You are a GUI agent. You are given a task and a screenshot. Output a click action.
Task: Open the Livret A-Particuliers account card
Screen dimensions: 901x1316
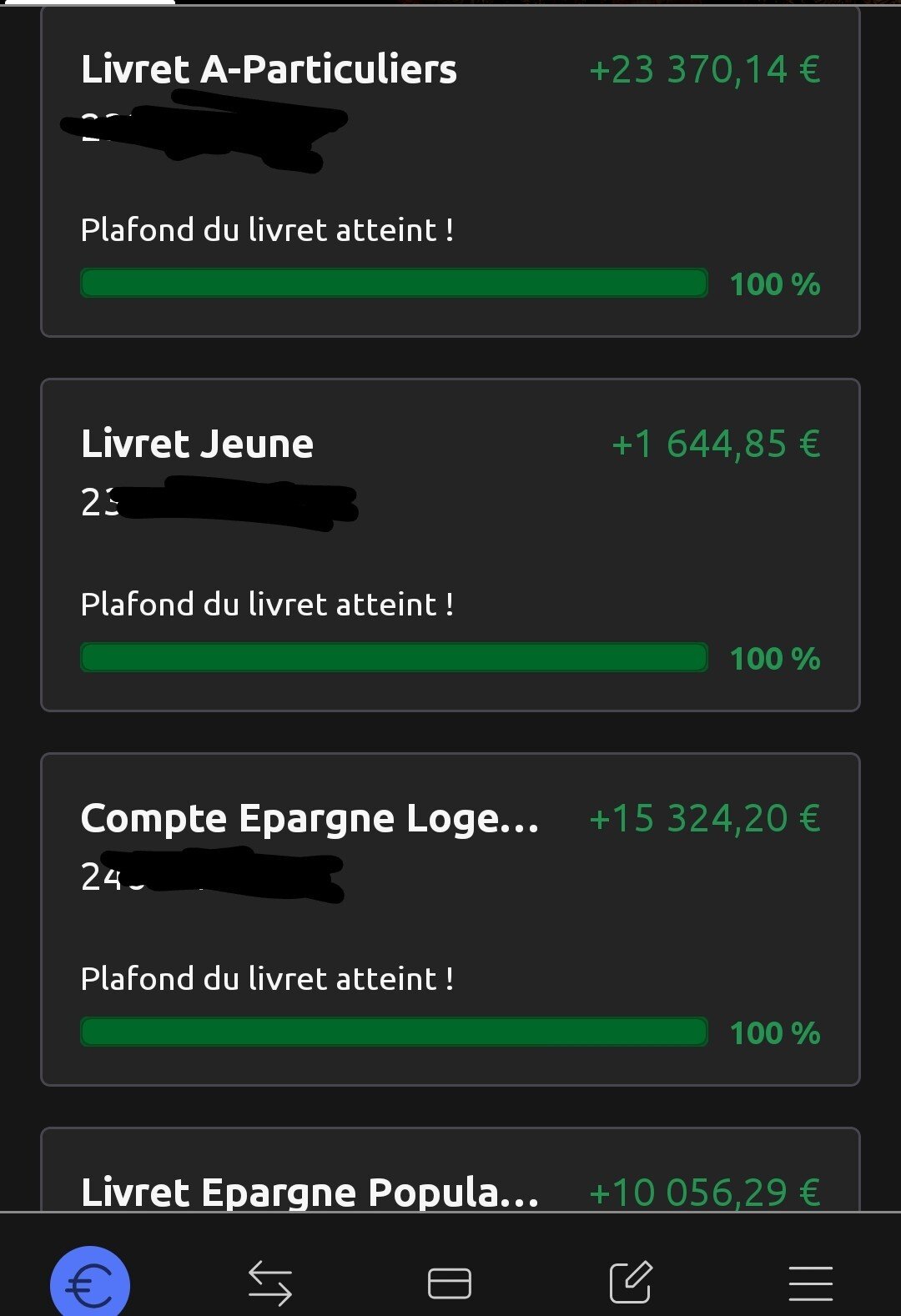(x=450, y=171)
